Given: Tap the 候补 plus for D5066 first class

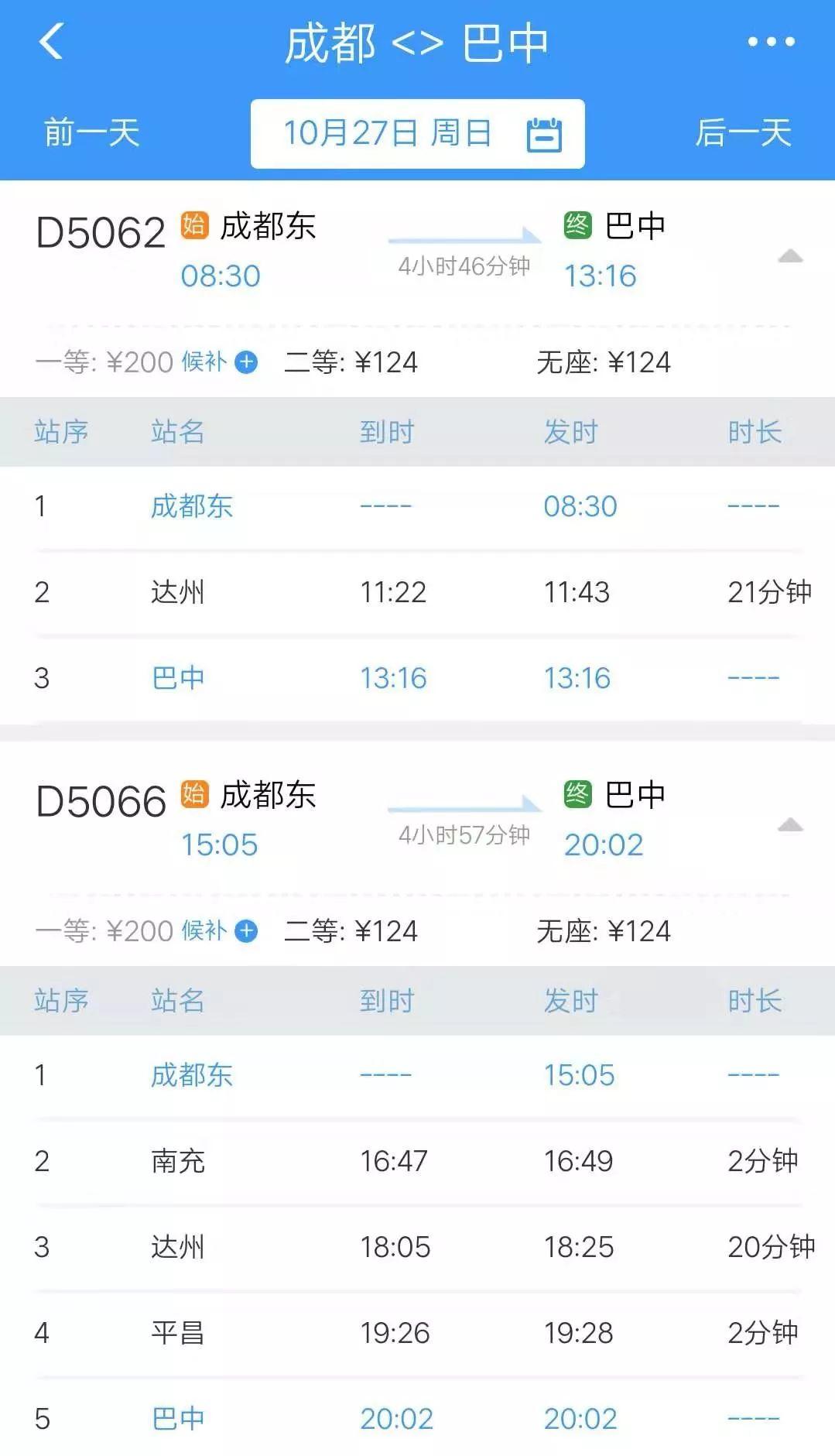Looking at the screenshot, I should coord(246,930).
